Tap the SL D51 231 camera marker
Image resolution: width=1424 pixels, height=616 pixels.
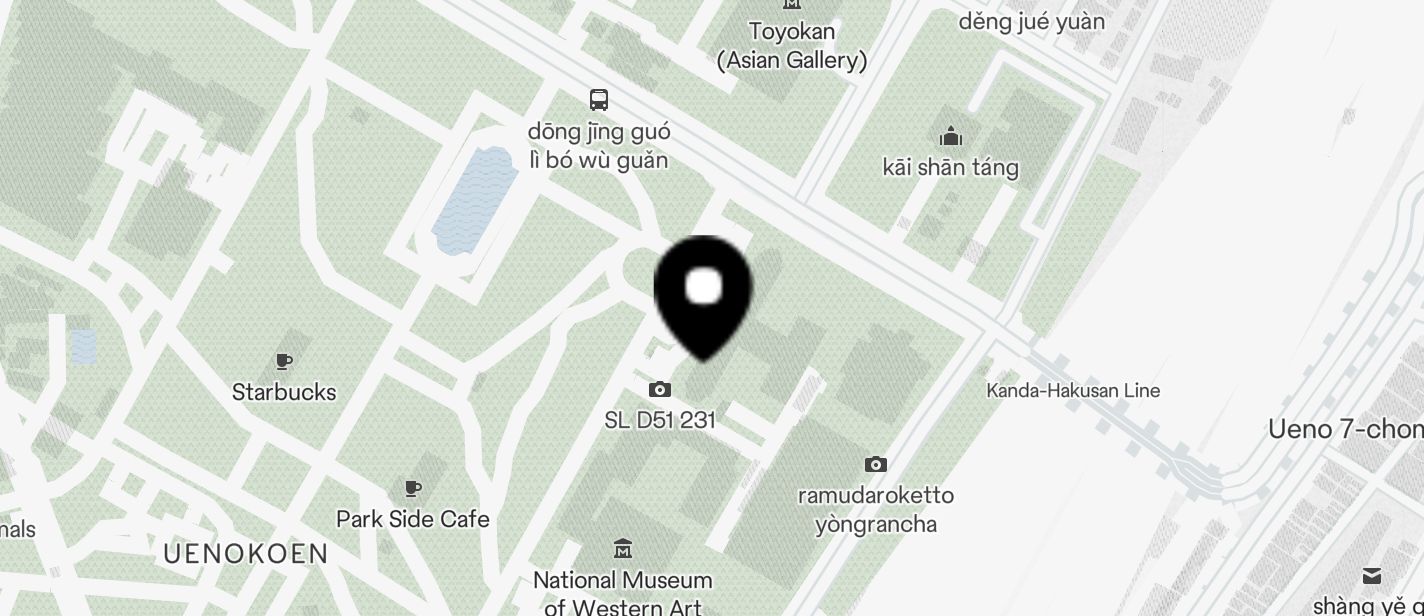click(x=660, y=390)
